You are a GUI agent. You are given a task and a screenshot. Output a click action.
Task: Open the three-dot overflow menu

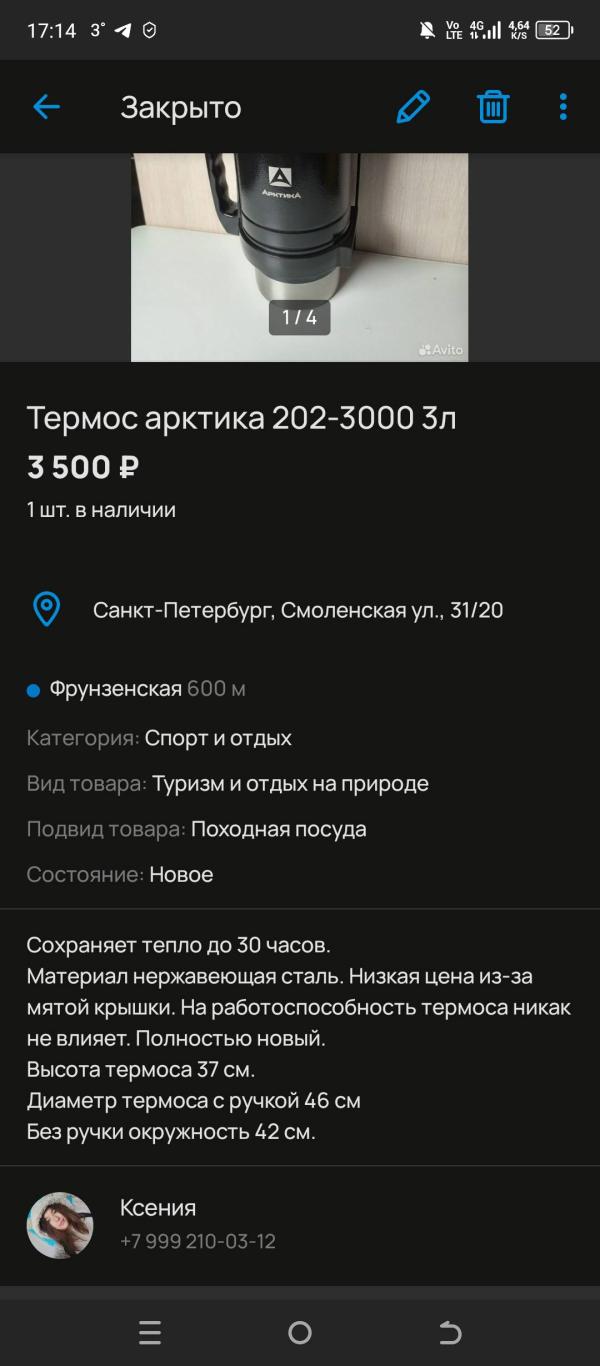click(x=563, y=107)
